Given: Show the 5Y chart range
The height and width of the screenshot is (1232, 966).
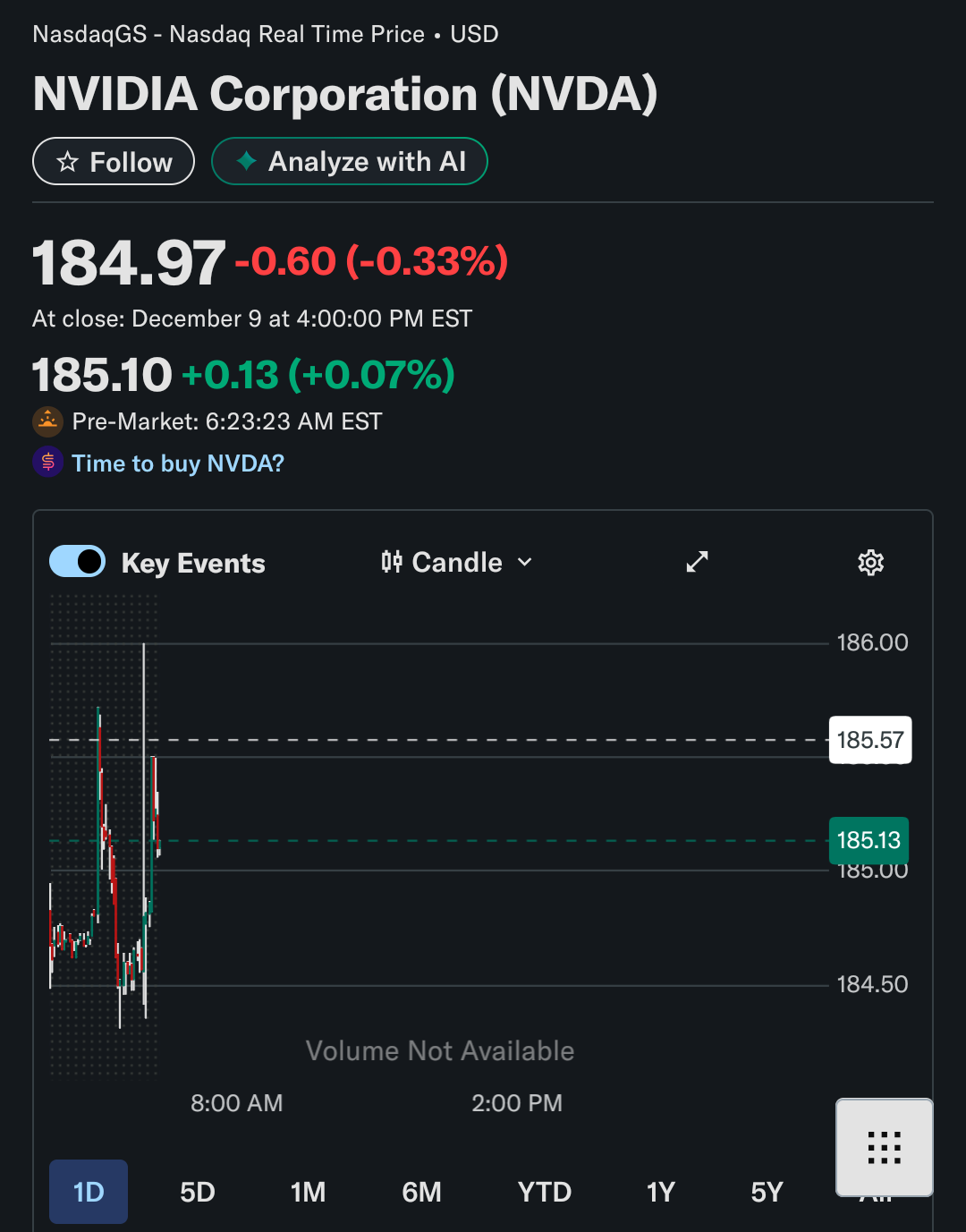Looking at the screenshot, I should click(767, 1192).
